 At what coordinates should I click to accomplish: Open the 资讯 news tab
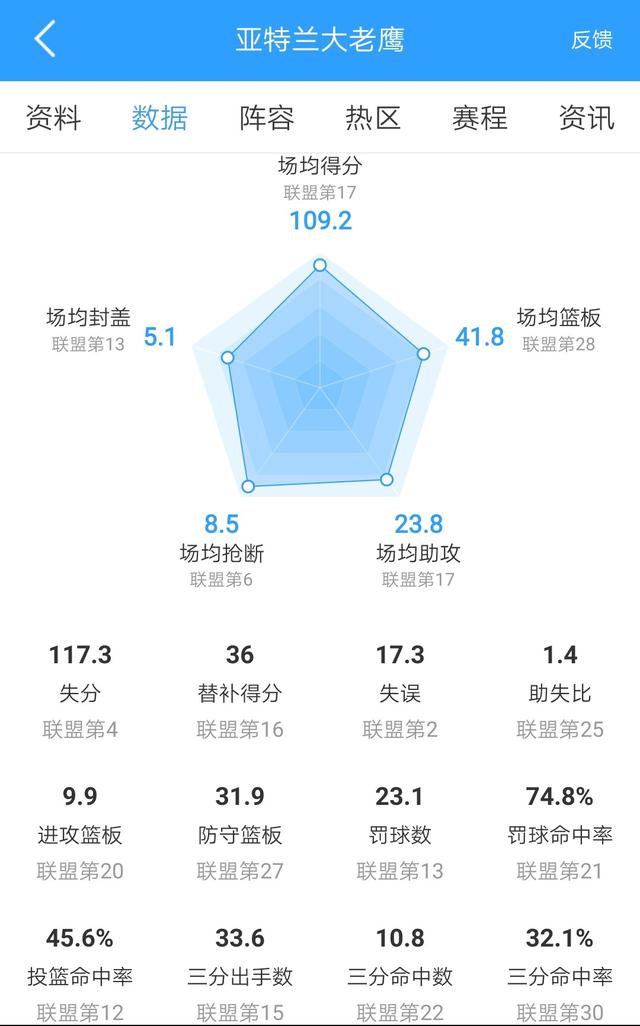[587, 118]
